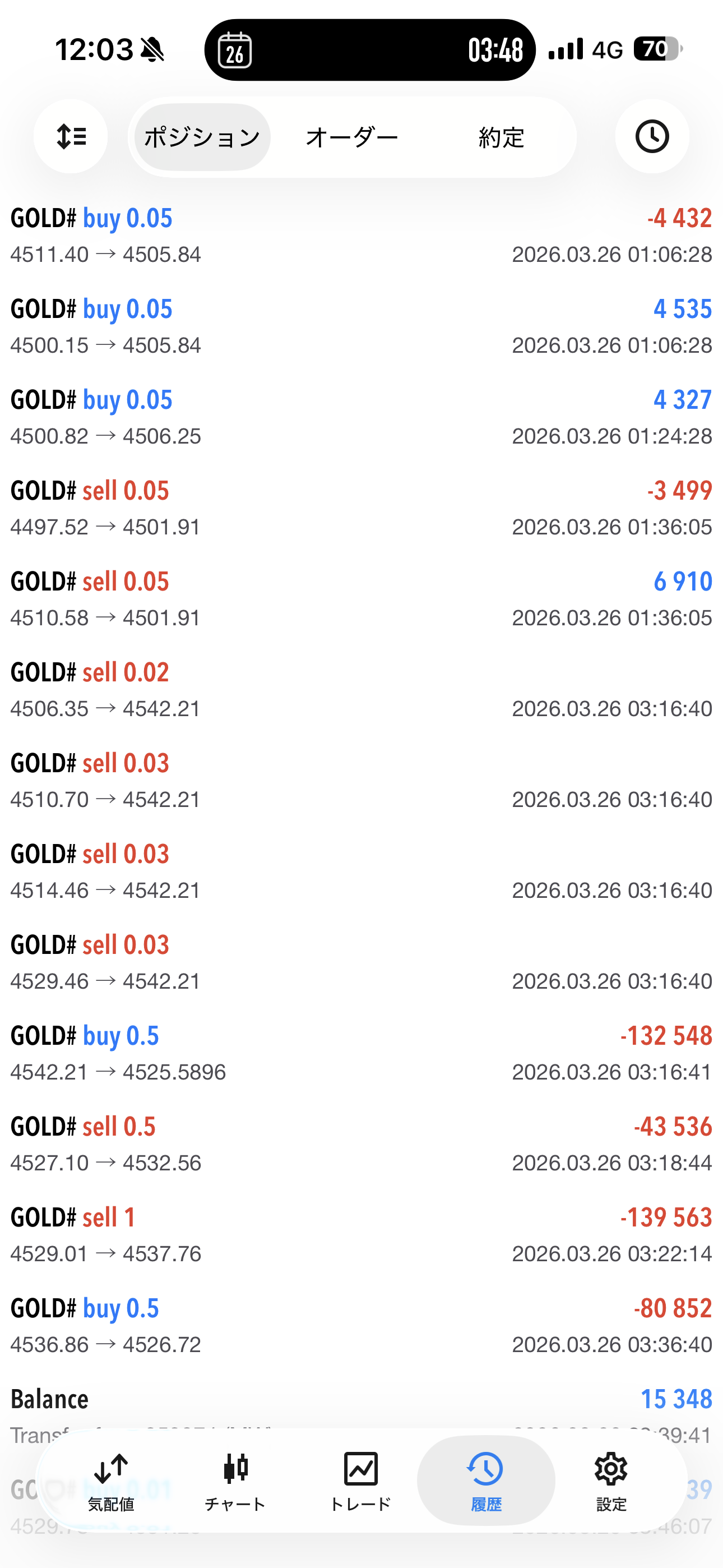Expand the buy 0.05 trade with 4 535 profit
This screenshot has height=1568, width=723.
pos(361,326)
